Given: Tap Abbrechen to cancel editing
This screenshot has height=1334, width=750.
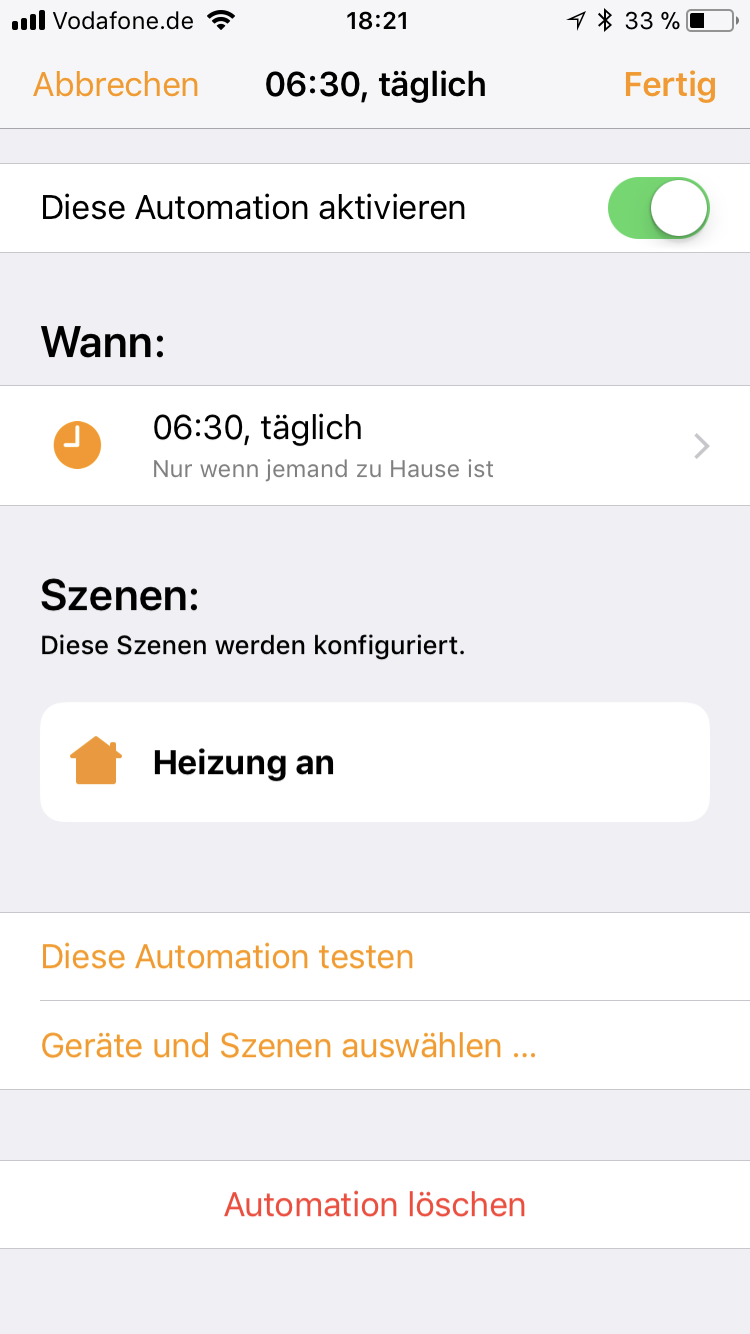Looking at the screenshot, I should click(x=116, y=85).
